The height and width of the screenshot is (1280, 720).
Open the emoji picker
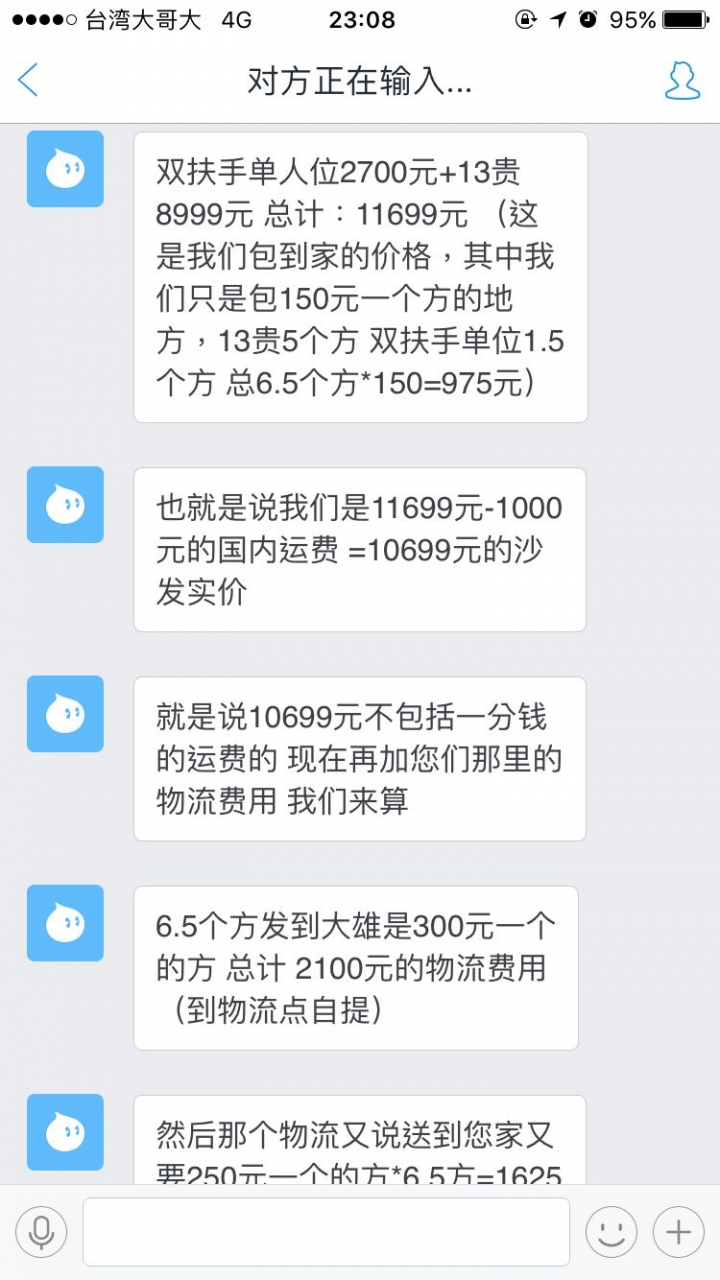[x=611, y=1232]
